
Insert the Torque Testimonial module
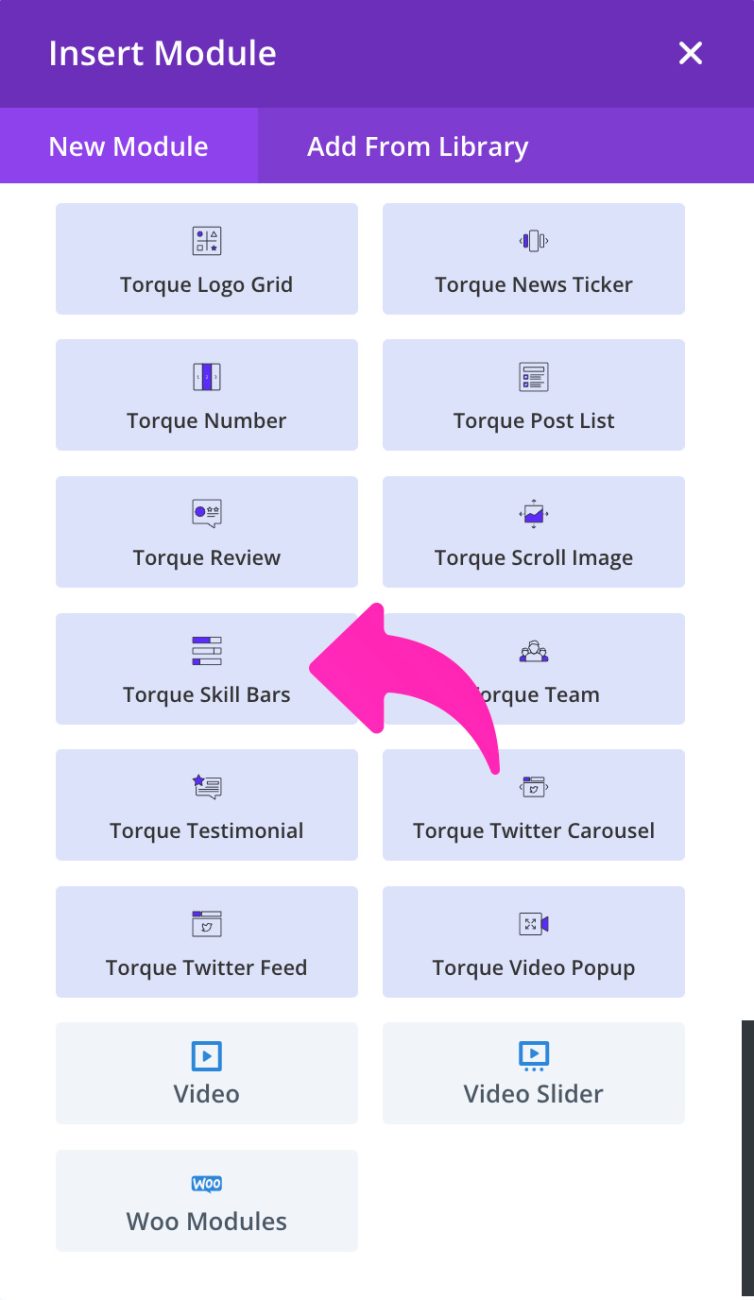point(206,805)
